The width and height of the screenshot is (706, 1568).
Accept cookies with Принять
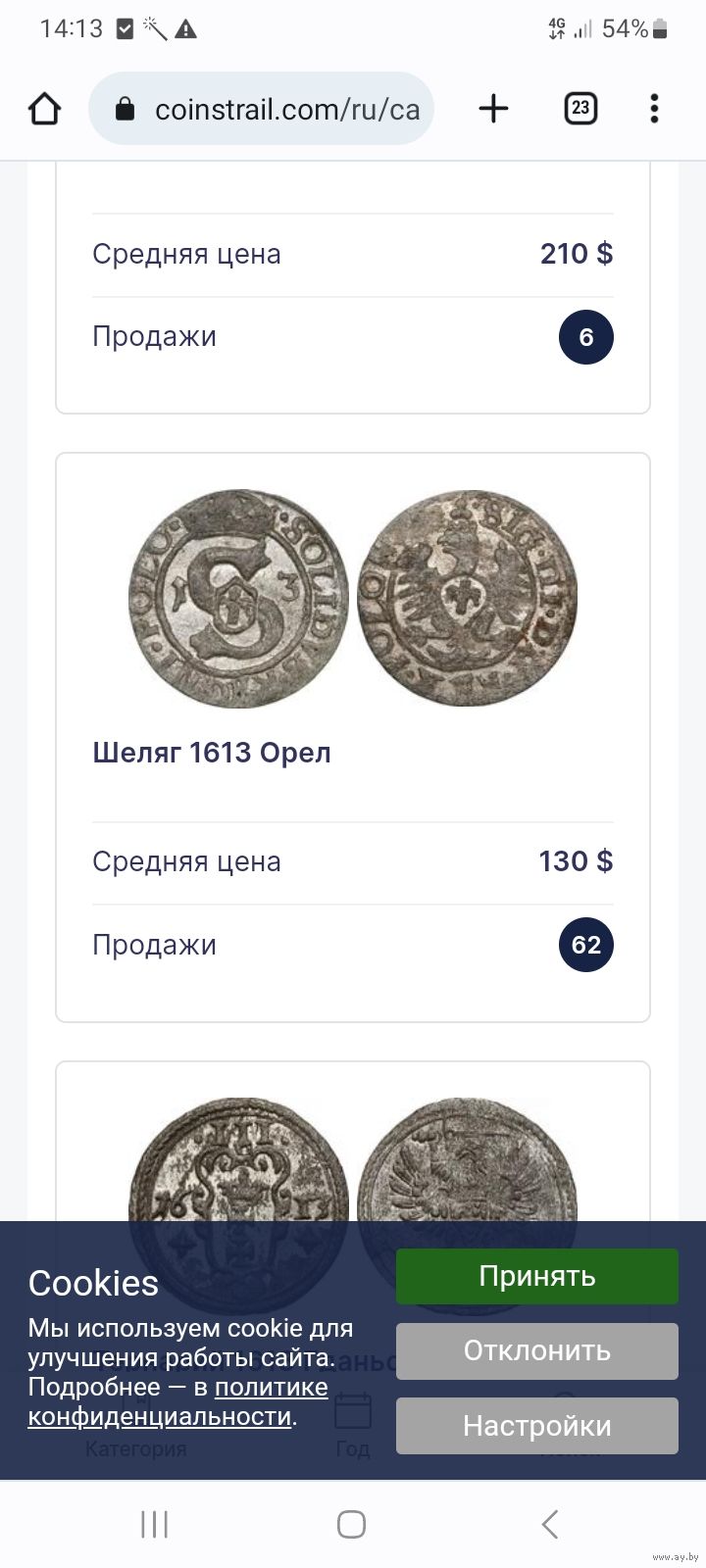coord(536,1276)
